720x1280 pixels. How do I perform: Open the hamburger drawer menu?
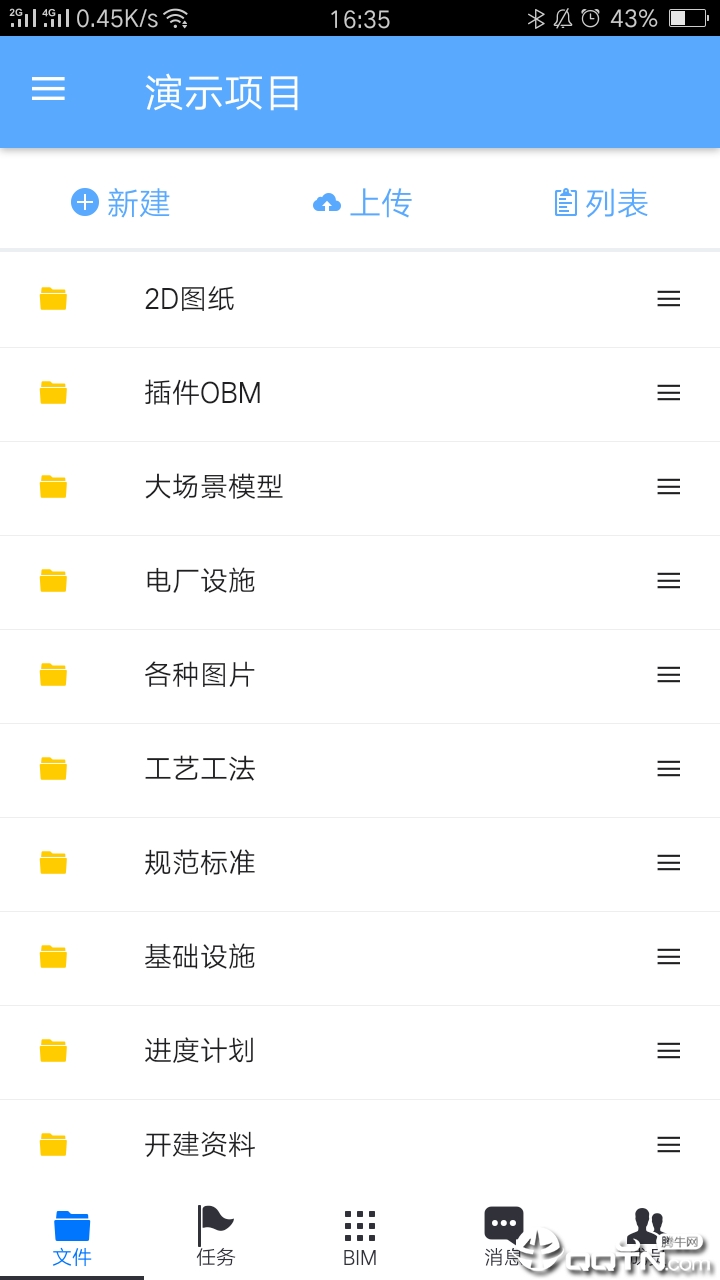[x=48, y=90]
